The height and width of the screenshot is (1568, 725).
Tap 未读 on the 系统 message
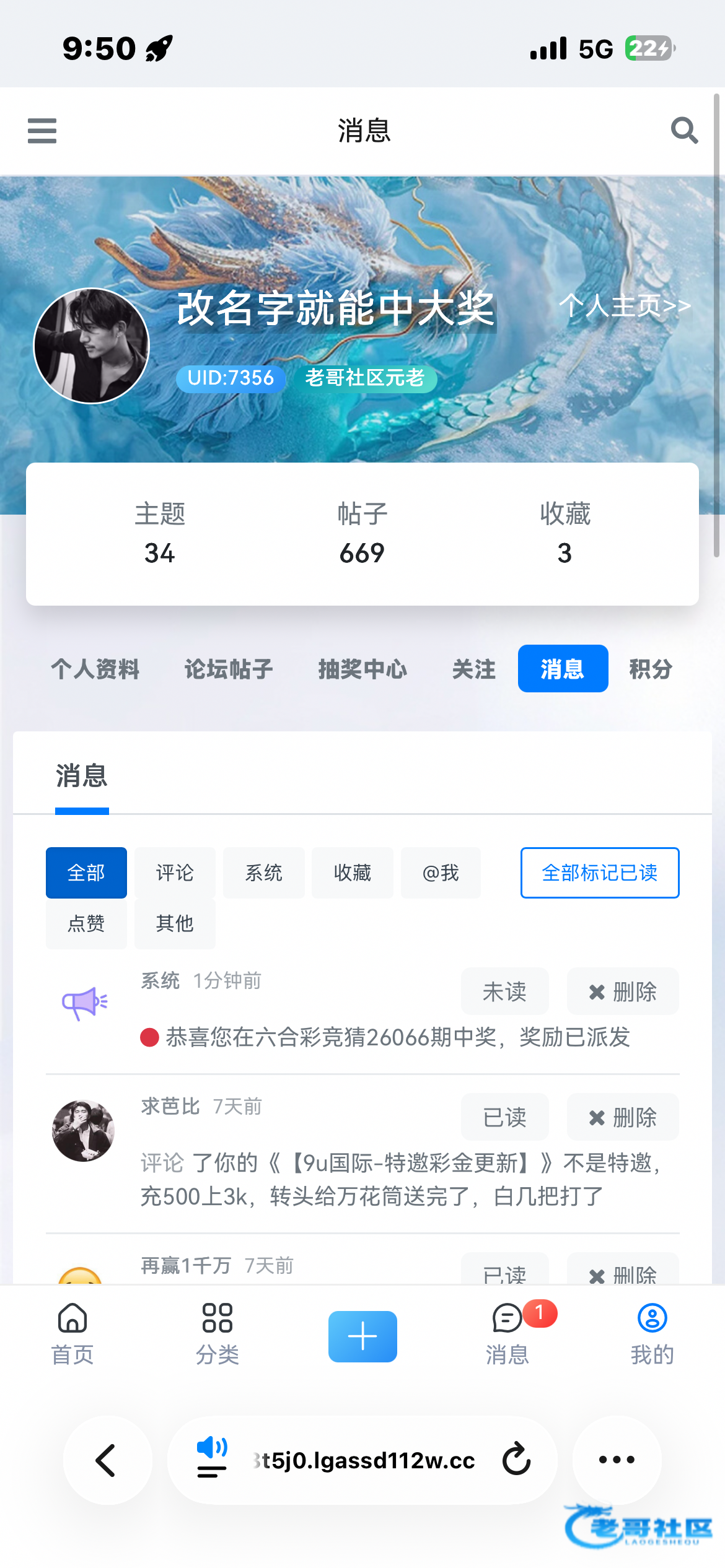point(504,991)
